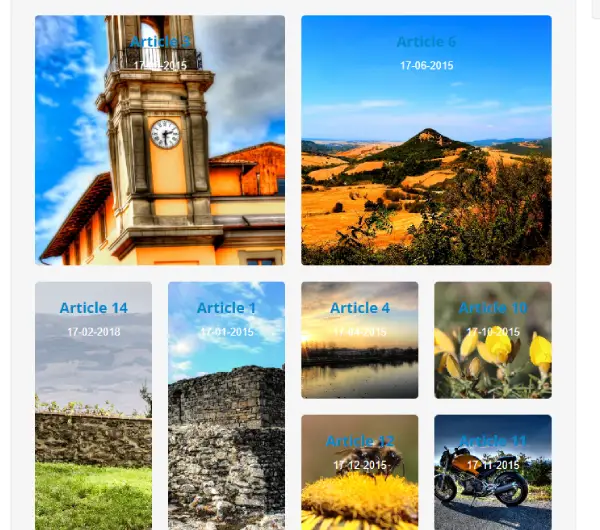Open the Article 6 landscape card
The width and height of the screenshot is (600, 530).
pyautogui.click(x=426, y=140)
